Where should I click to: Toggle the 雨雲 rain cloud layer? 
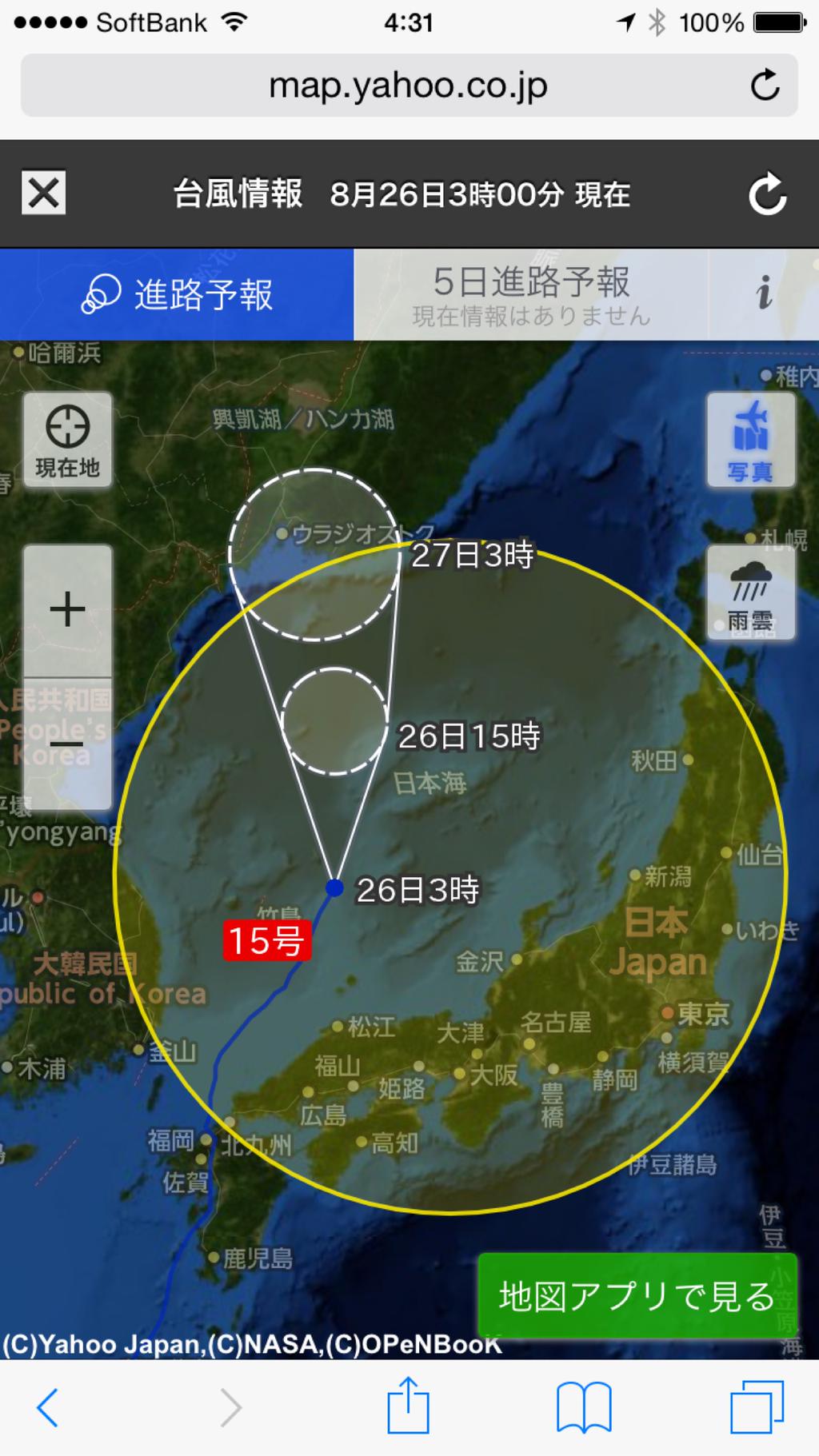[x=750, y=593]
